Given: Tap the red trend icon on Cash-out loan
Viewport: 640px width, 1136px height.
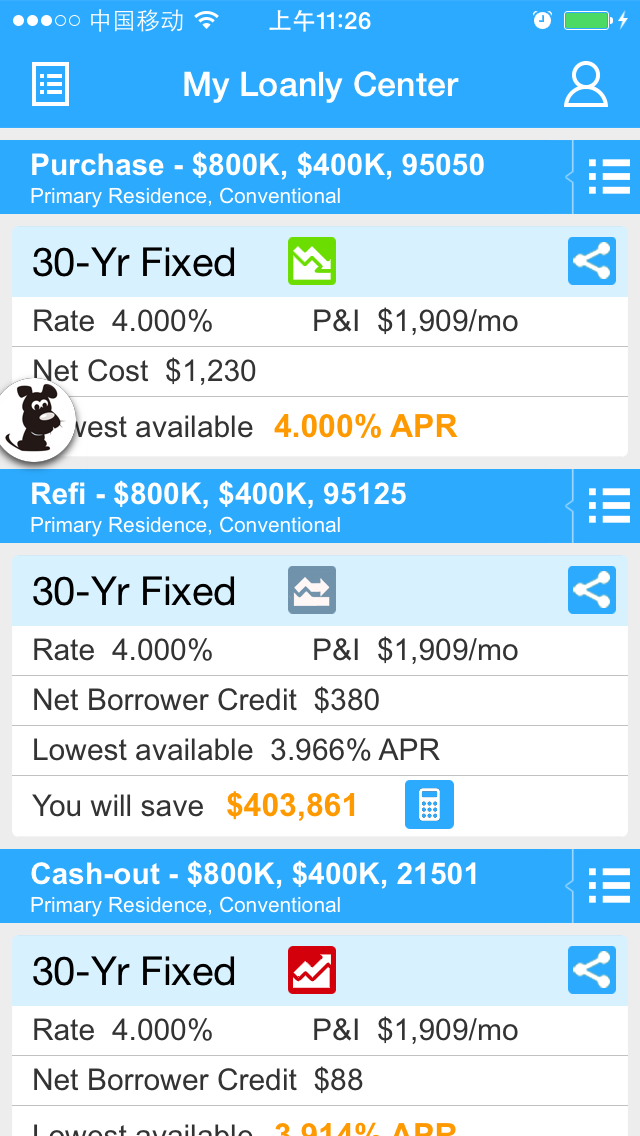Looking at the screenshot, I should tap(312, 970).
